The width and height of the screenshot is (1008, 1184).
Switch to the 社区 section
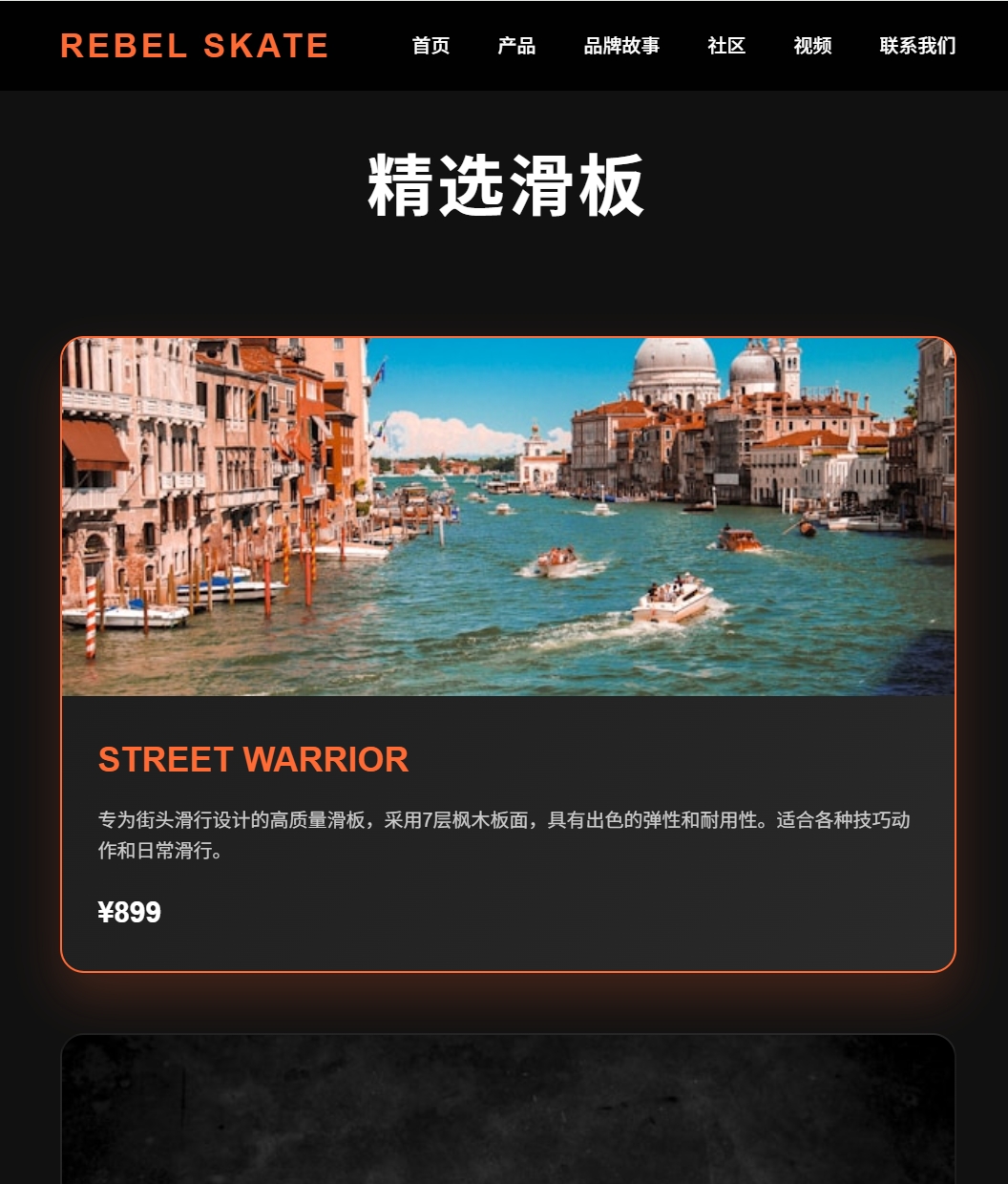coord(726,46)
